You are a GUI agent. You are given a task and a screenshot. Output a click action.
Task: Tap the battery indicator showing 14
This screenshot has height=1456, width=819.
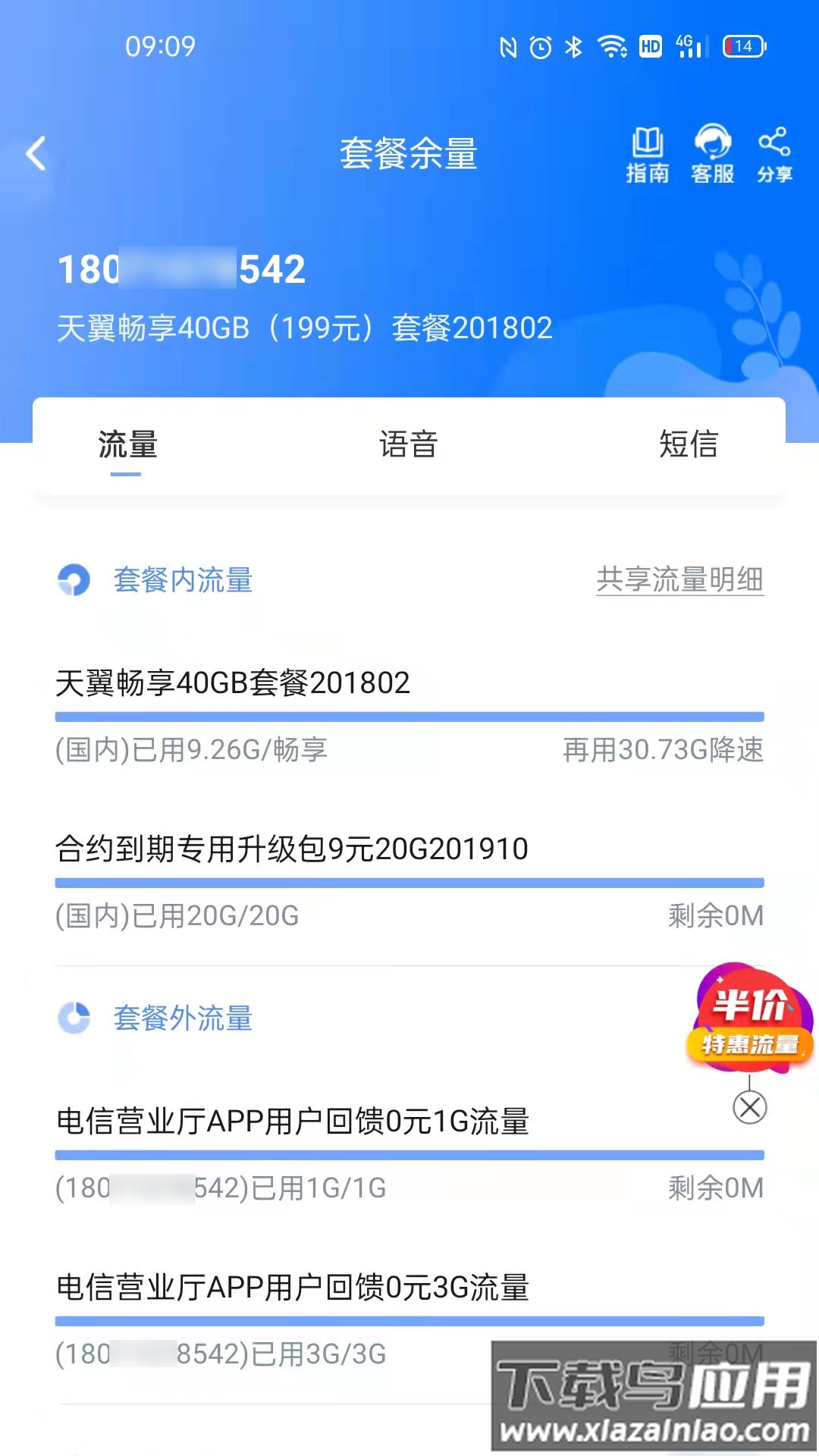coord(743,47)
